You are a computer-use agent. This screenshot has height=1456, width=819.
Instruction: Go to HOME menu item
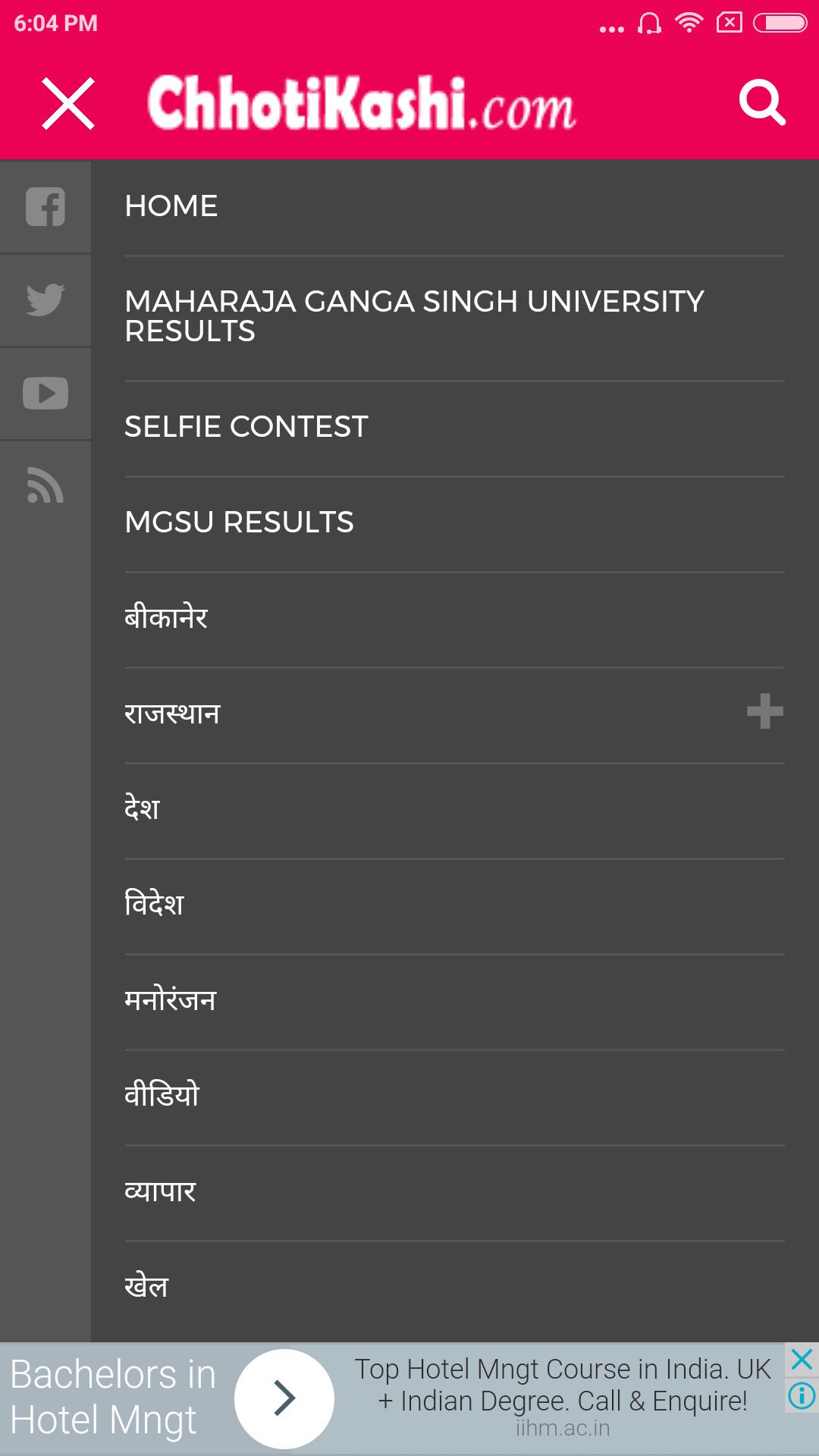(x=171, y=206)
